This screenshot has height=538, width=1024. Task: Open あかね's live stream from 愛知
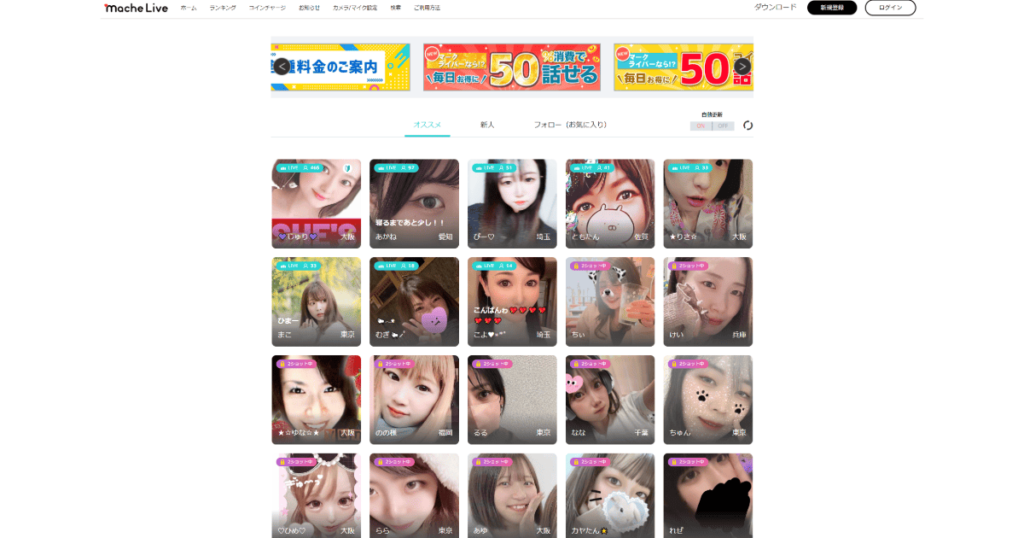coord(414,203)
